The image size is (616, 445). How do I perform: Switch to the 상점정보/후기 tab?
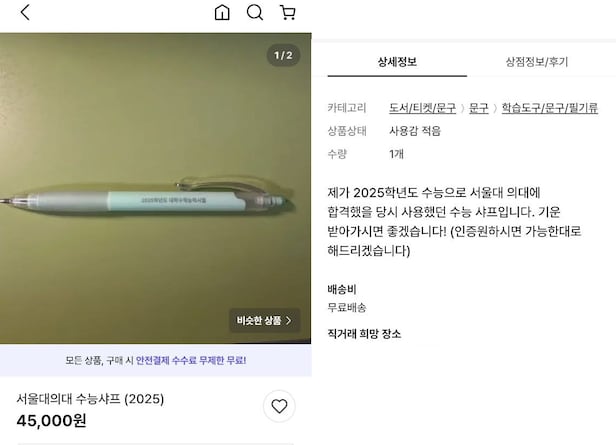click(537, 62)
